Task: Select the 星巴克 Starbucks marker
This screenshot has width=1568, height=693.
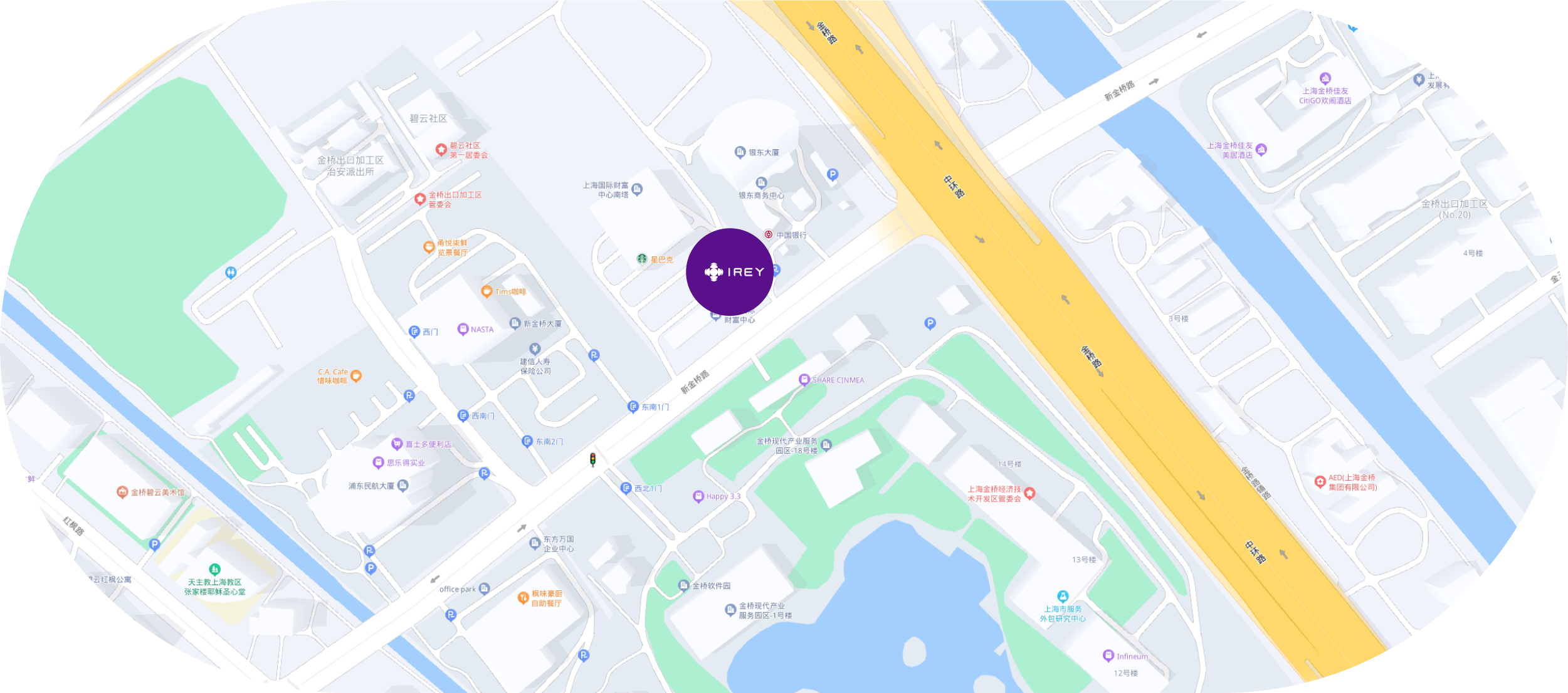Action: (642, 259)
